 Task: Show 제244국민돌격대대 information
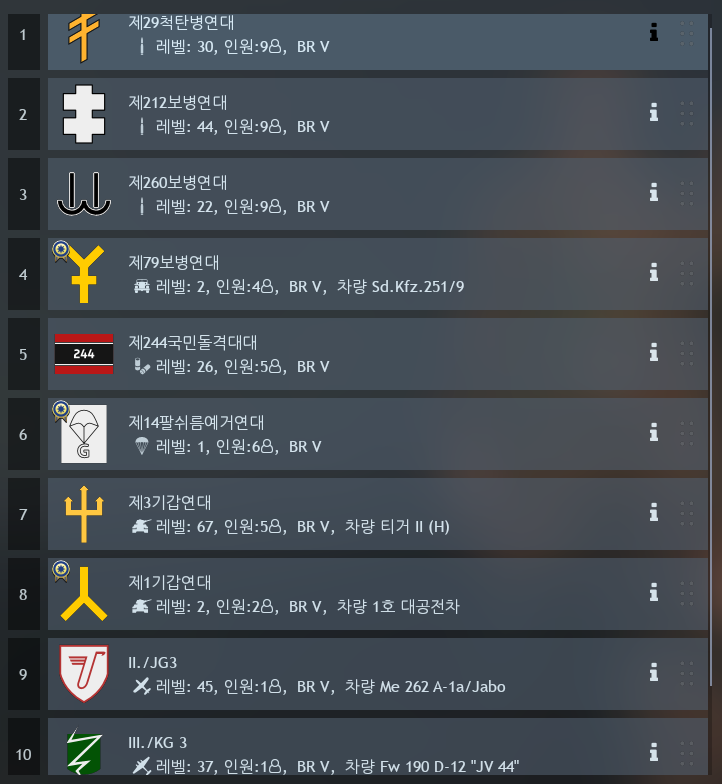point(654,353)
